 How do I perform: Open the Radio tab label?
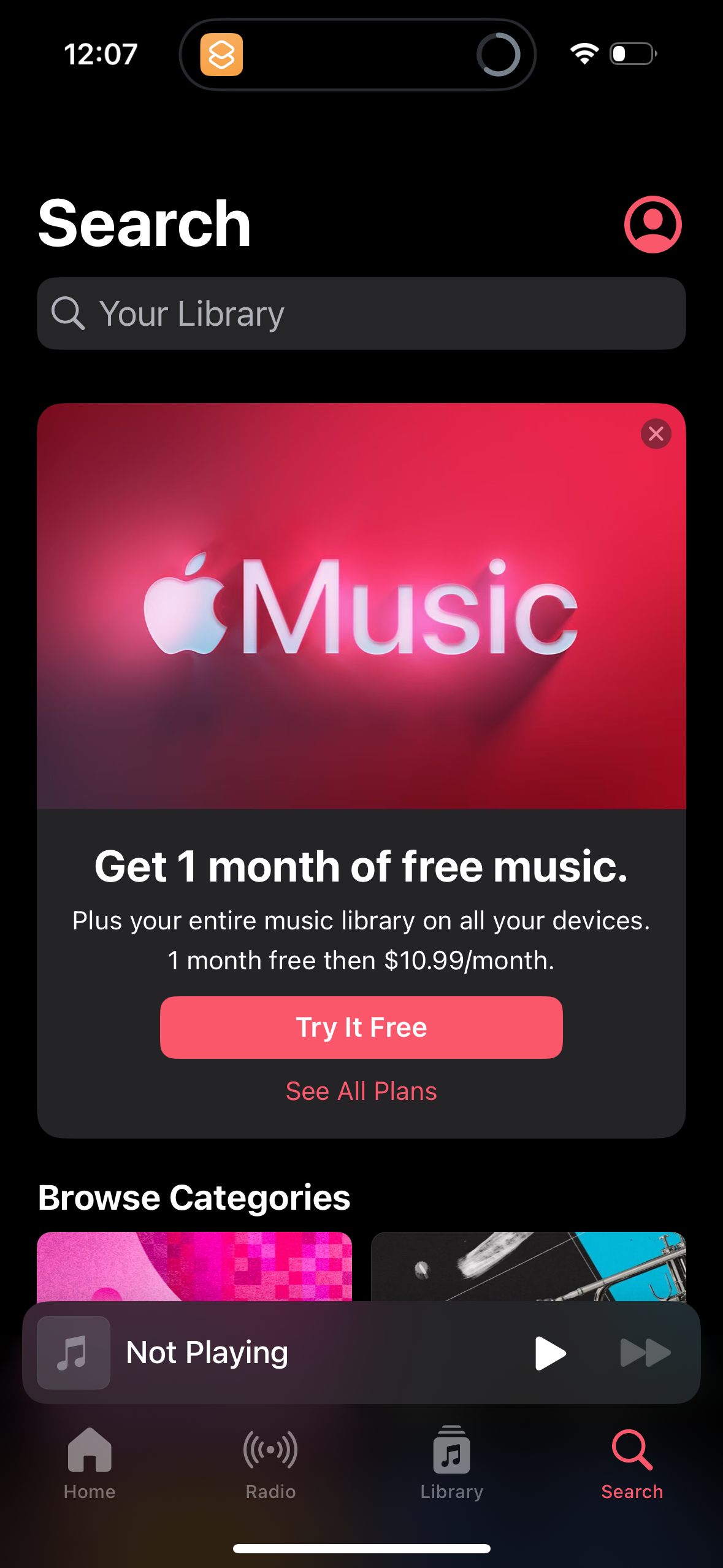(x=269, y=1493)
